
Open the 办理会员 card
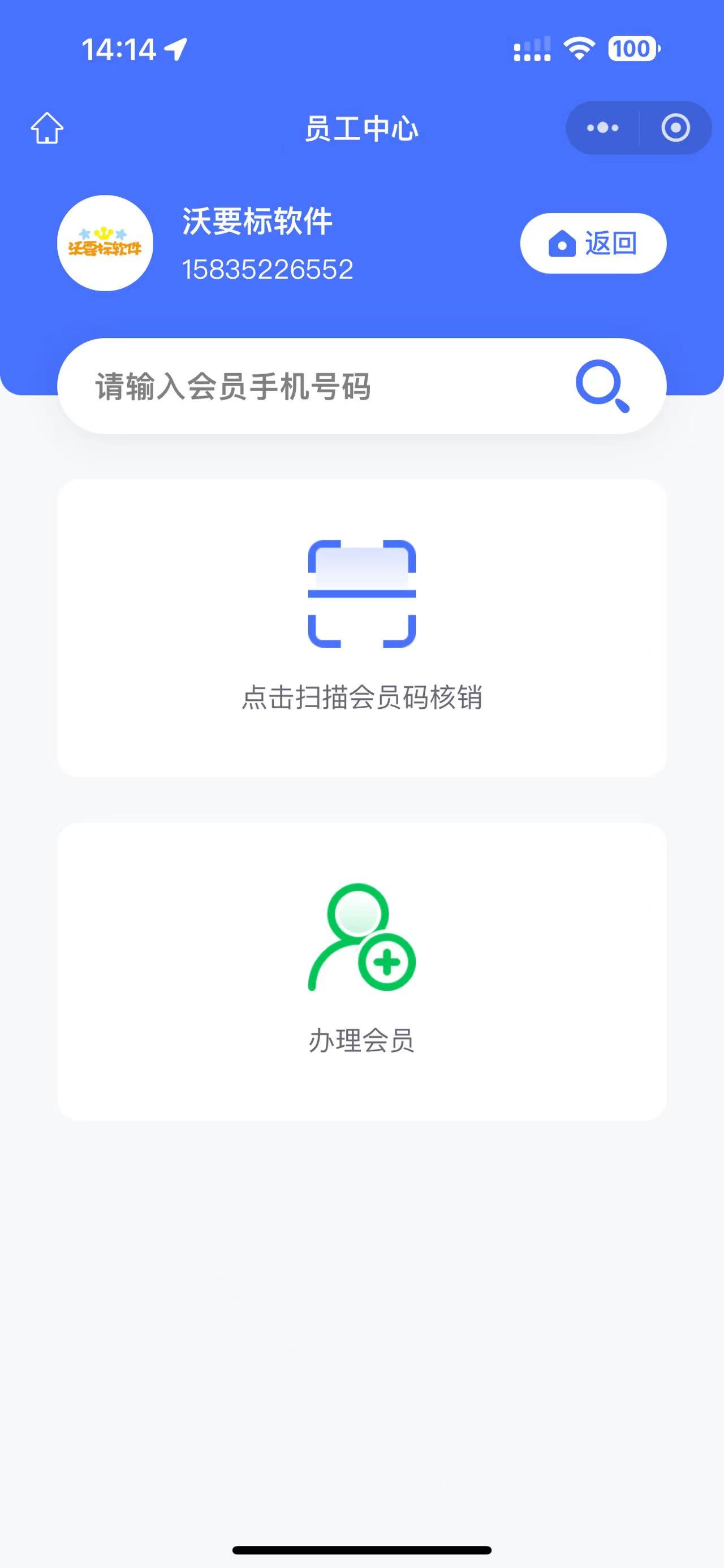pyautogui.click(x=361, y=972)
